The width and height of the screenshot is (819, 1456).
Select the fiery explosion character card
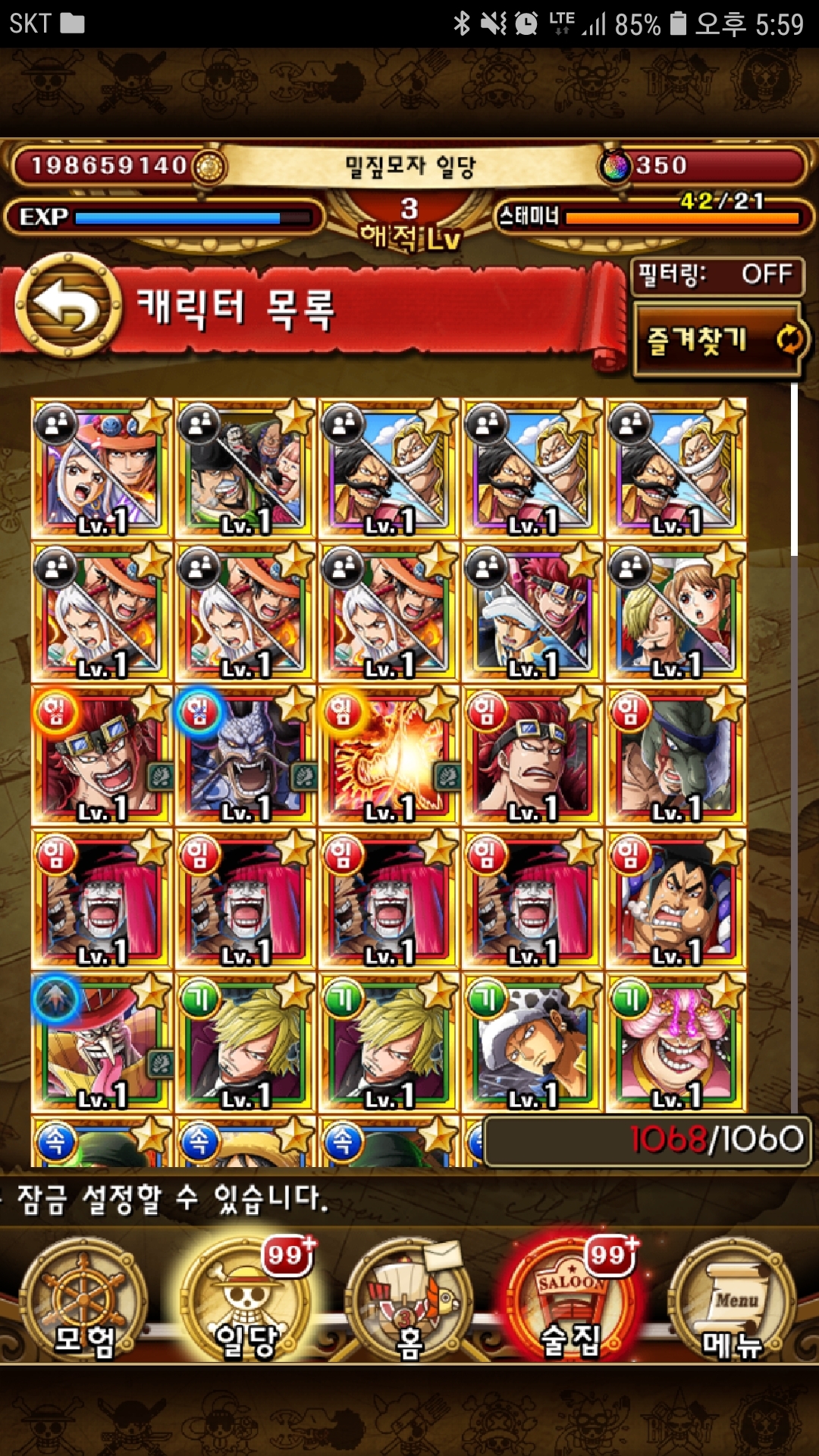click(x=388, y=755)
